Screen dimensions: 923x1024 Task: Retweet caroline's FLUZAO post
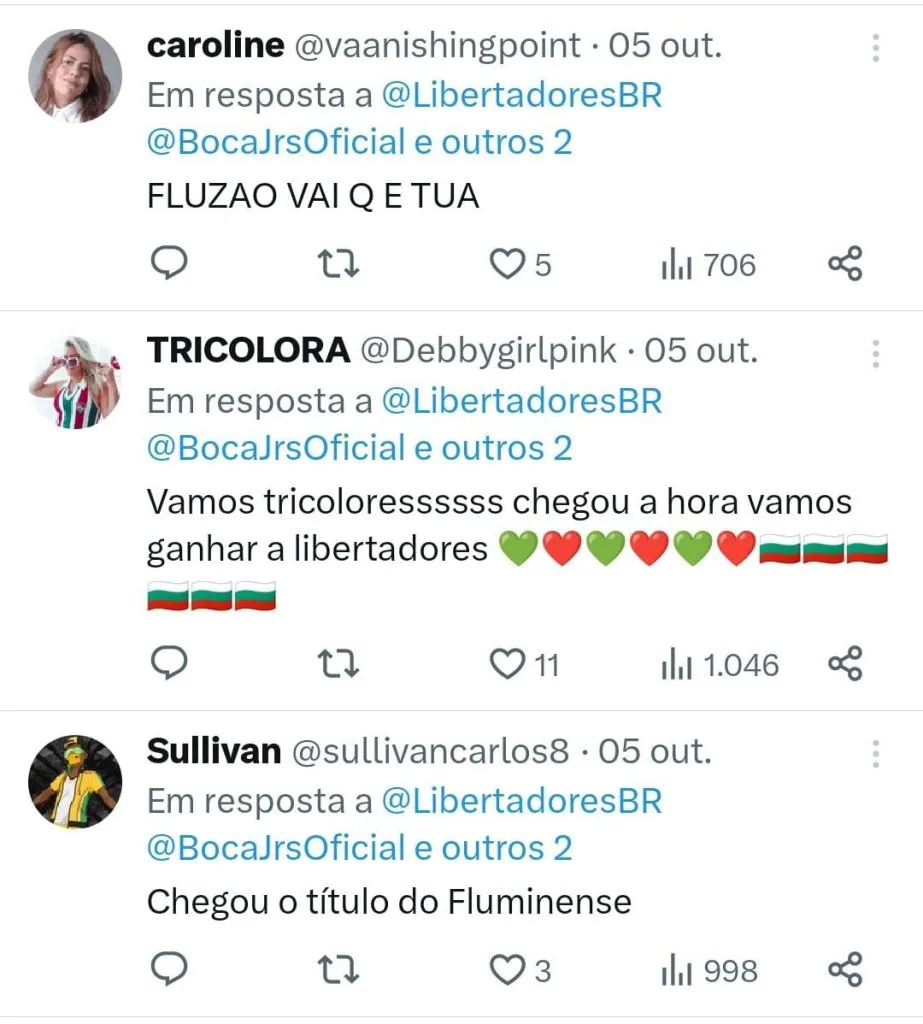click(338, 265)
